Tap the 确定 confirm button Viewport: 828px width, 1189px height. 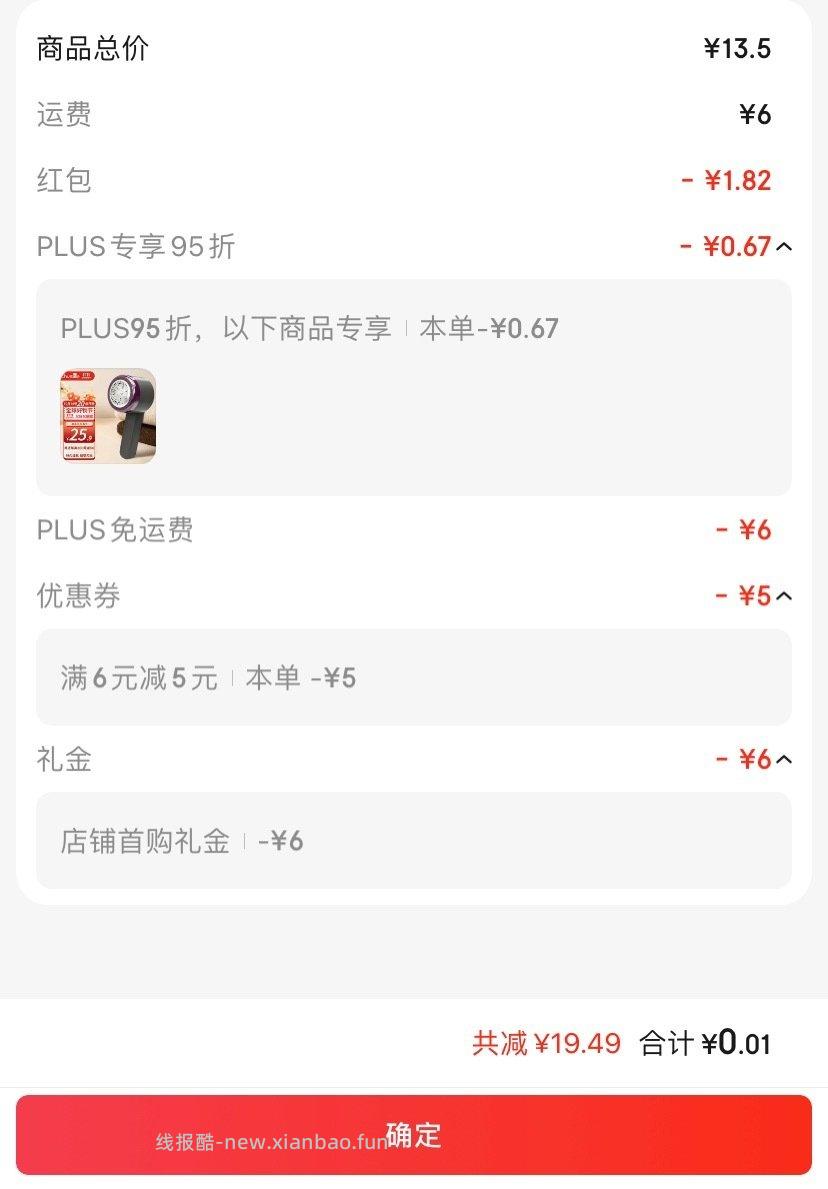pyautogui.click(x=414, y=1136)
